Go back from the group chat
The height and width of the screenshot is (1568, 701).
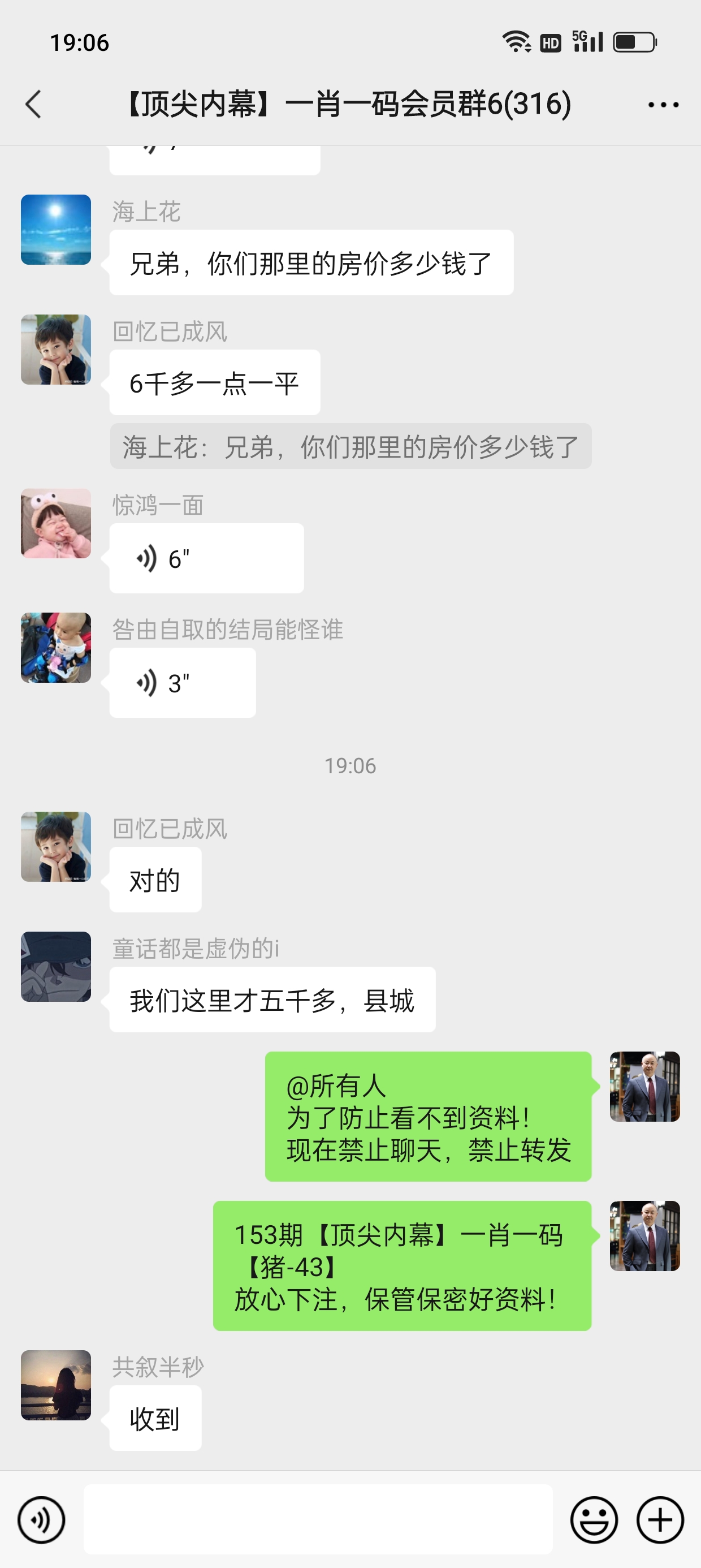(x=33, y=104)
